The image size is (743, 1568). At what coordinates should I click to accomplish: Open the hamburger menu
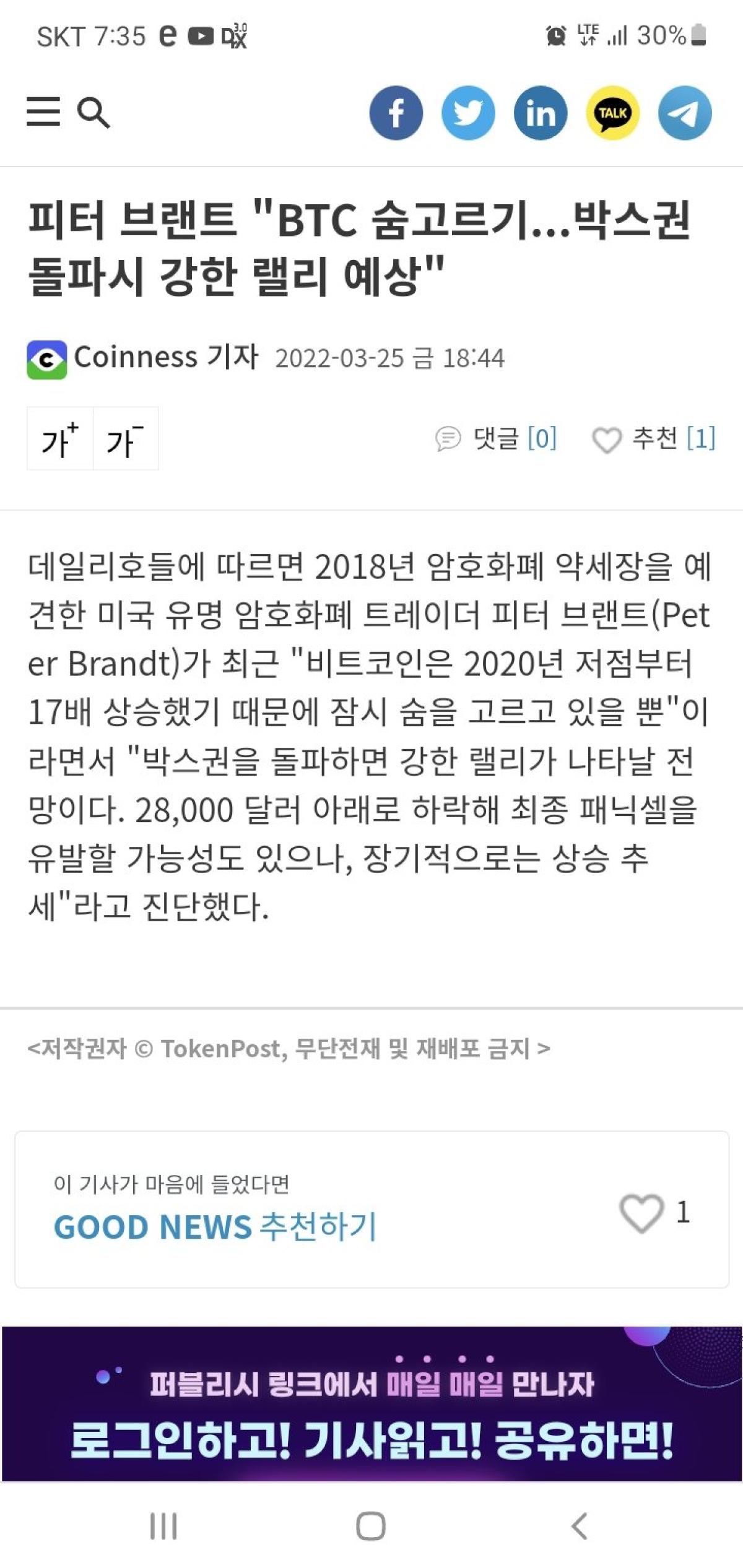(43, 112)
